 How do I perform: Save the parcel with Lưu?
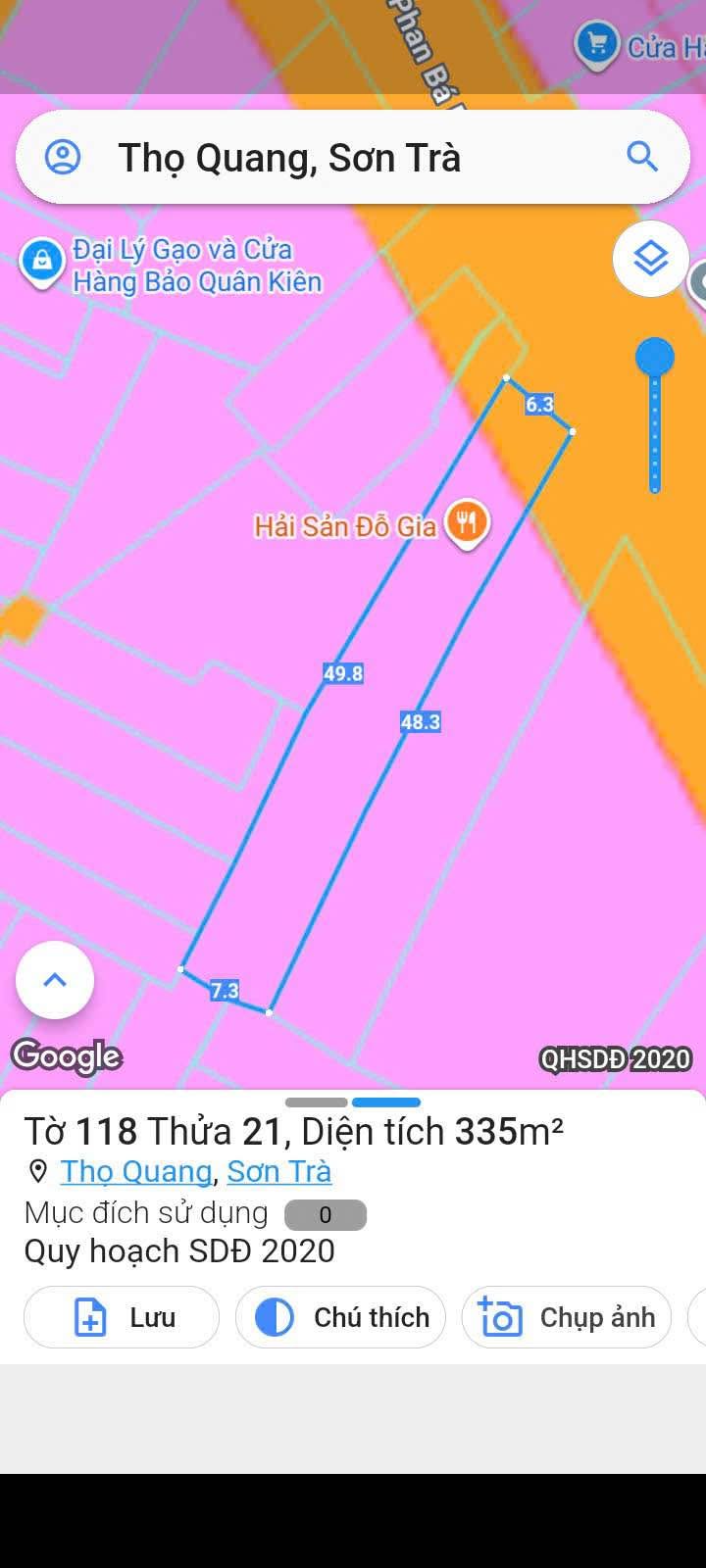pyautogui.click(x=122, y=1317)
